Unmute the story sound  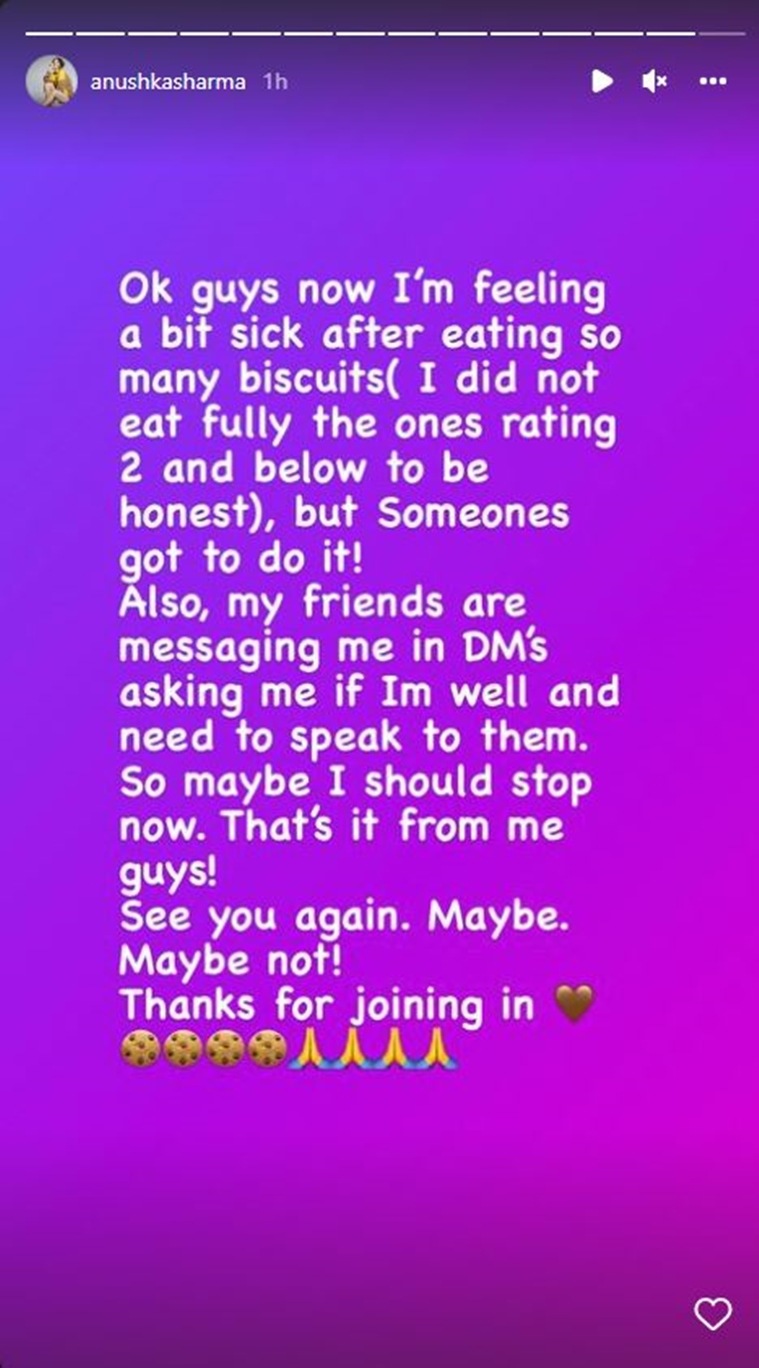pos(655,82)
